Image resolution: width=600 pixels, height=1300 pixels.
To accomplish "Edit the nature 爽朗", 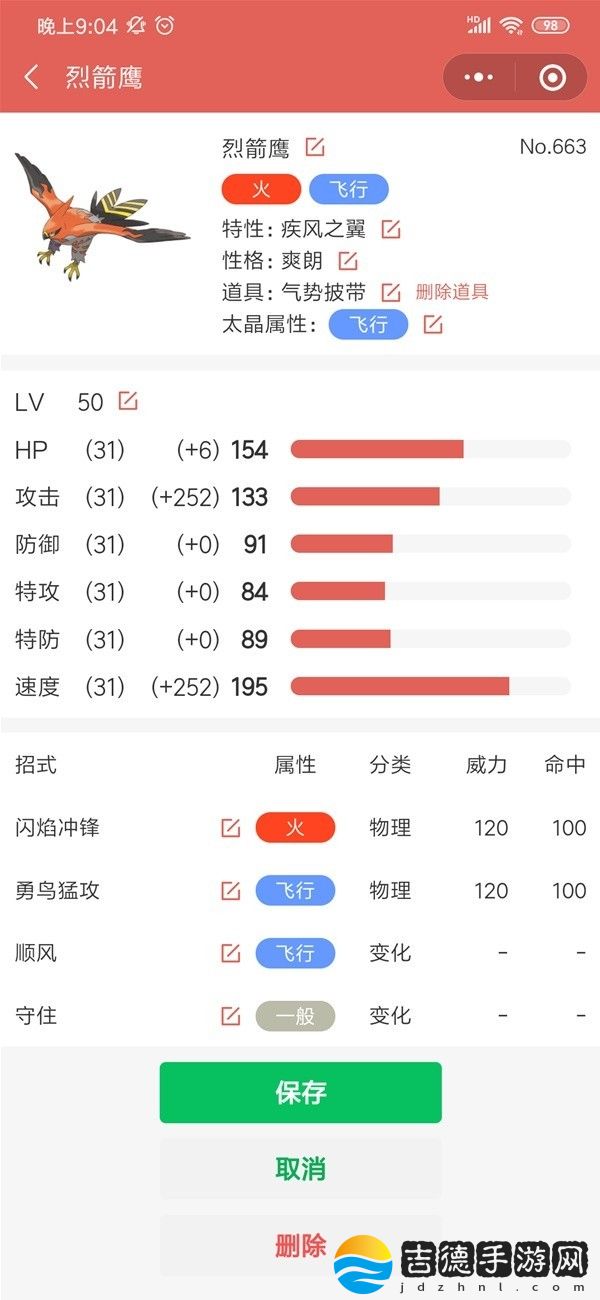I will point(348,261).
